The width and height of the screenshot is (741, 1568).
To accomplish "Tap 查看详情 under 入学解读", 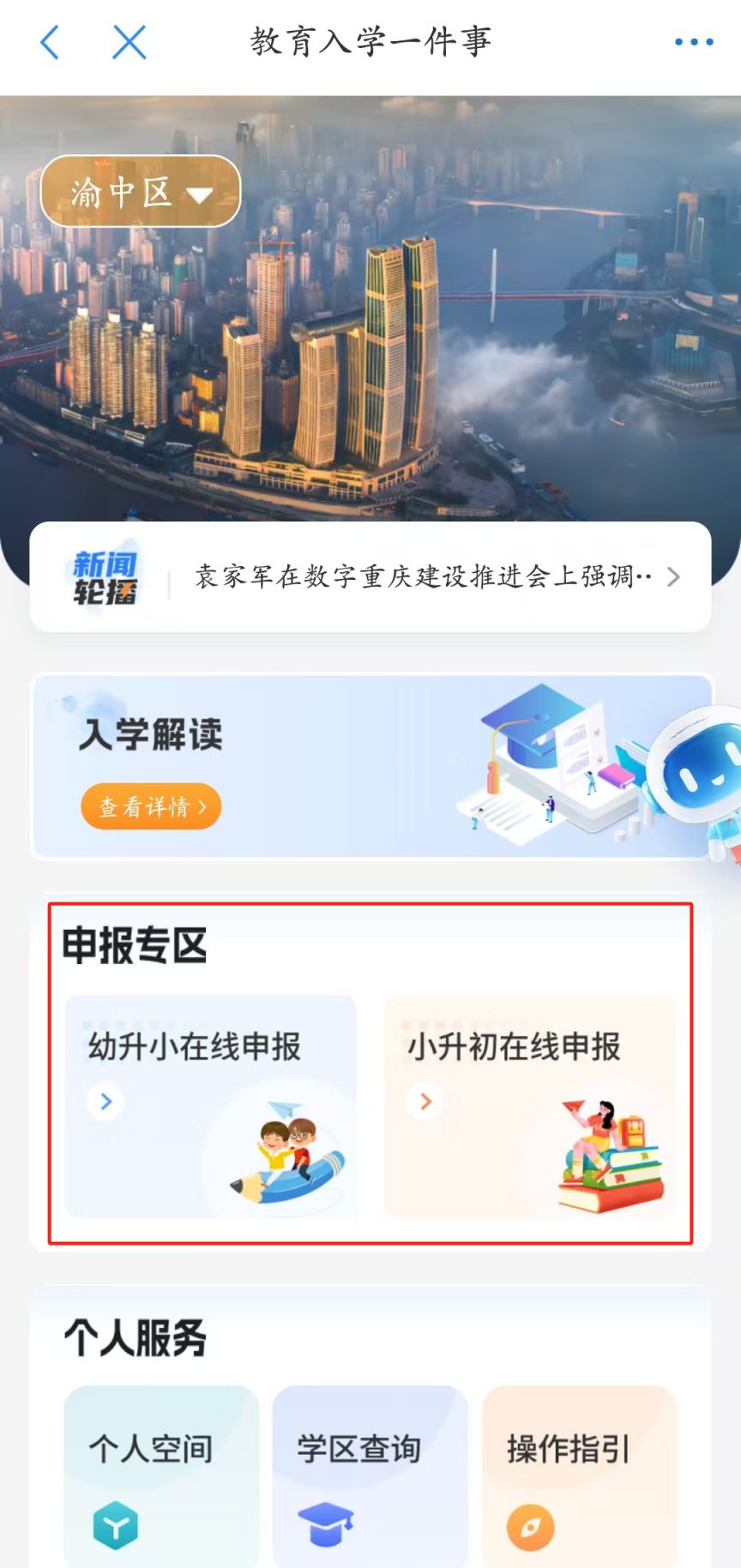I will click(151, 806).
